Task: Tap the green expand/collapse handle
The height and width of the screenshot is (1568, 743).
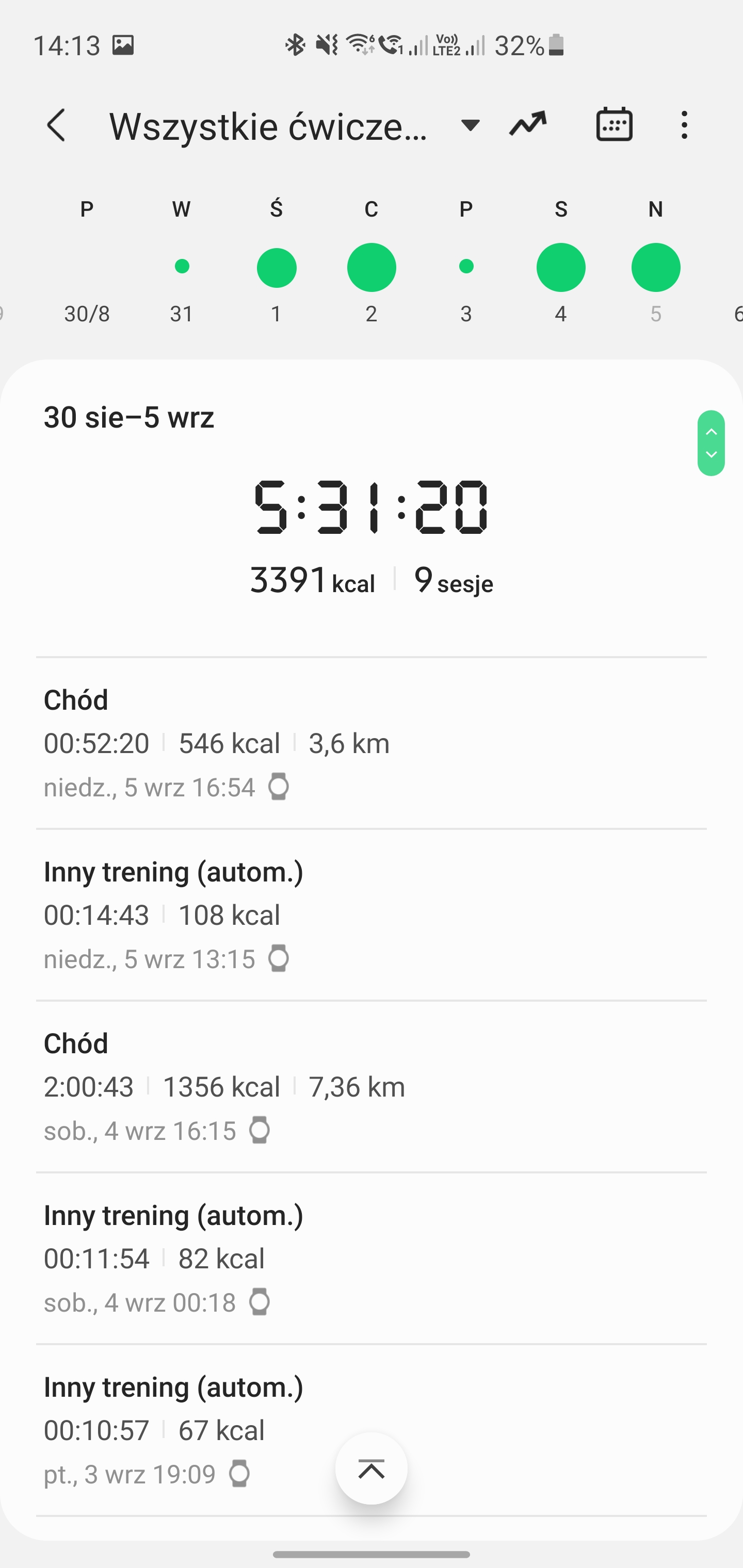Action: 710,443
